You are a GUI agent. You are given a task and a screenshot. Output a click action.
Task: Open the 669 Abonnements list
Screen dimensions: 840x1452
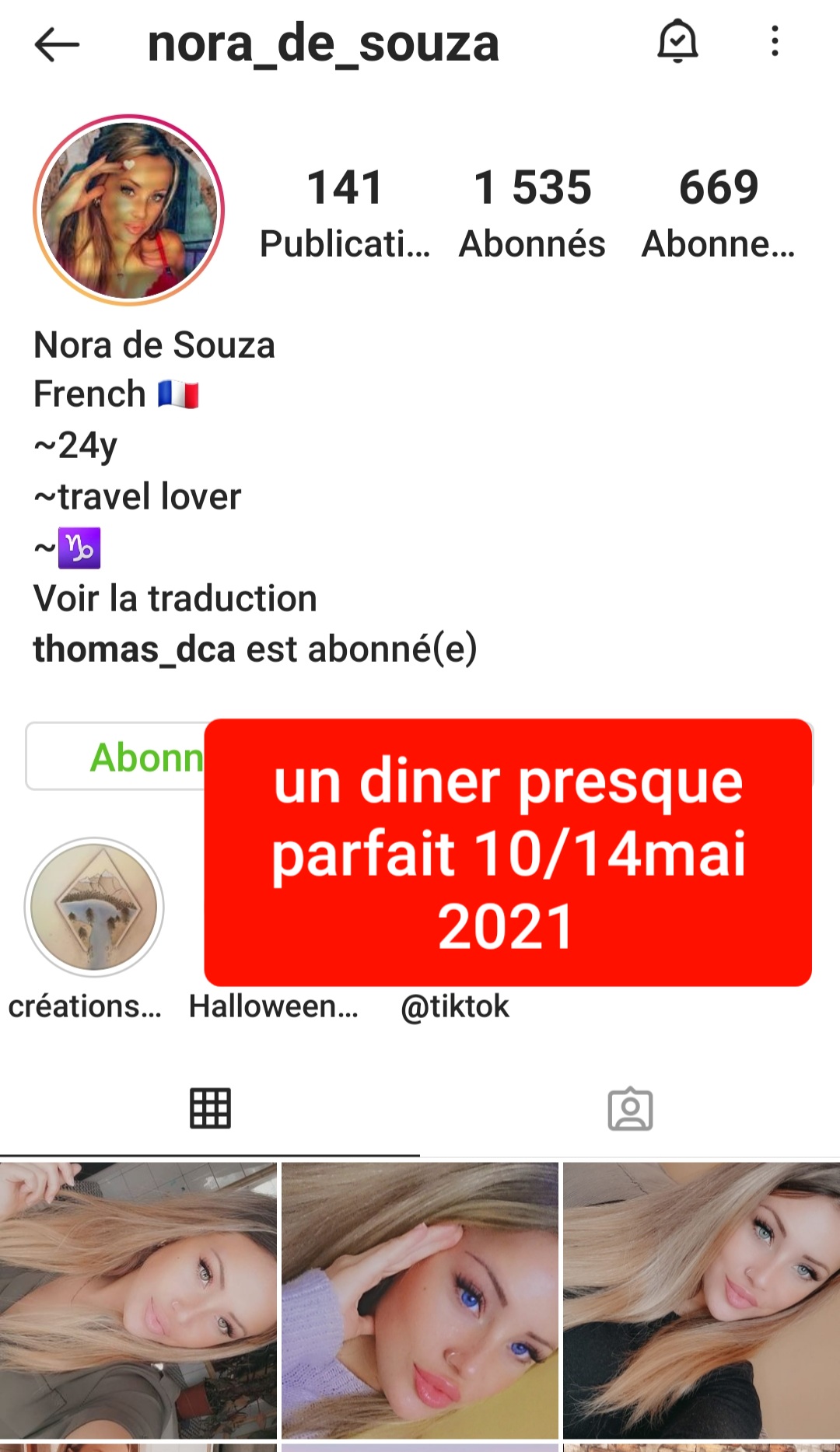point(718,212)
